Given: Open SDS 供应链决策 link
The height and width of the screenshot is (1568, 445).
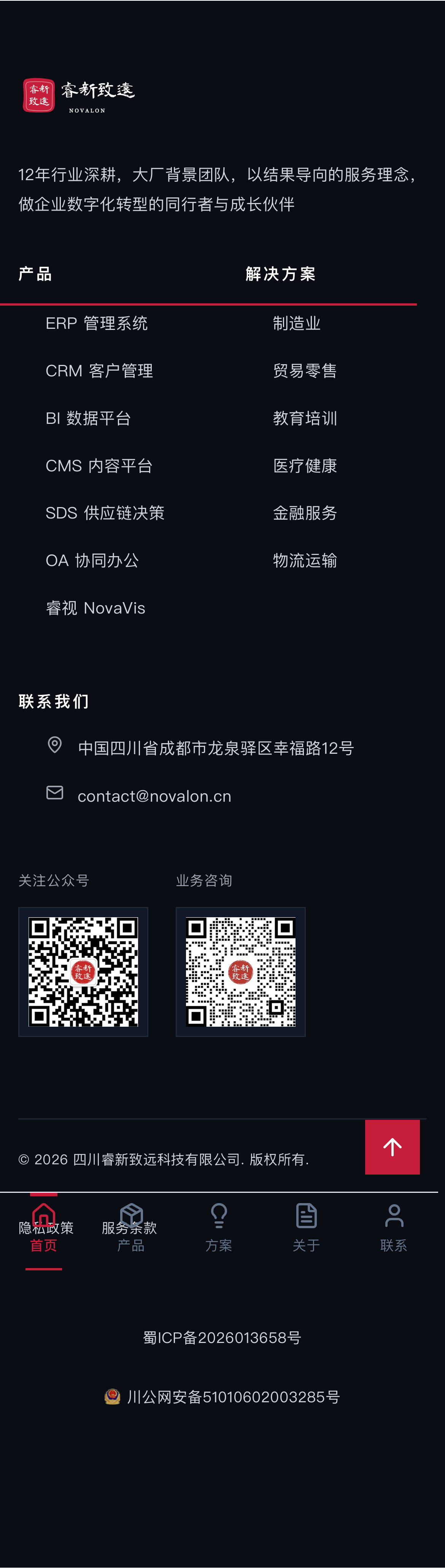Looking at the screenshot, I should (x=105, y=513).
